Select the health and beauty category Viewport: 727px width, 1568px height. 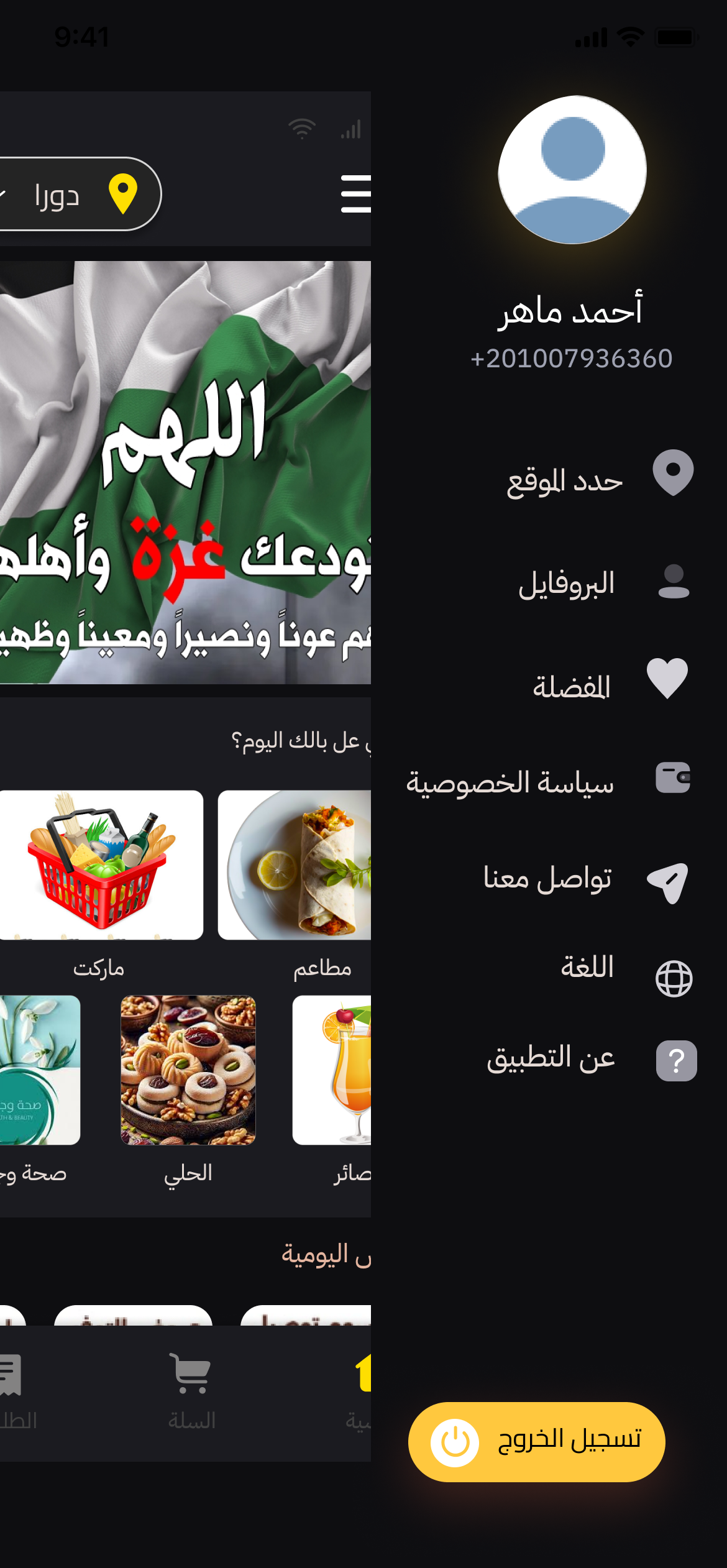pos(39,1070)
